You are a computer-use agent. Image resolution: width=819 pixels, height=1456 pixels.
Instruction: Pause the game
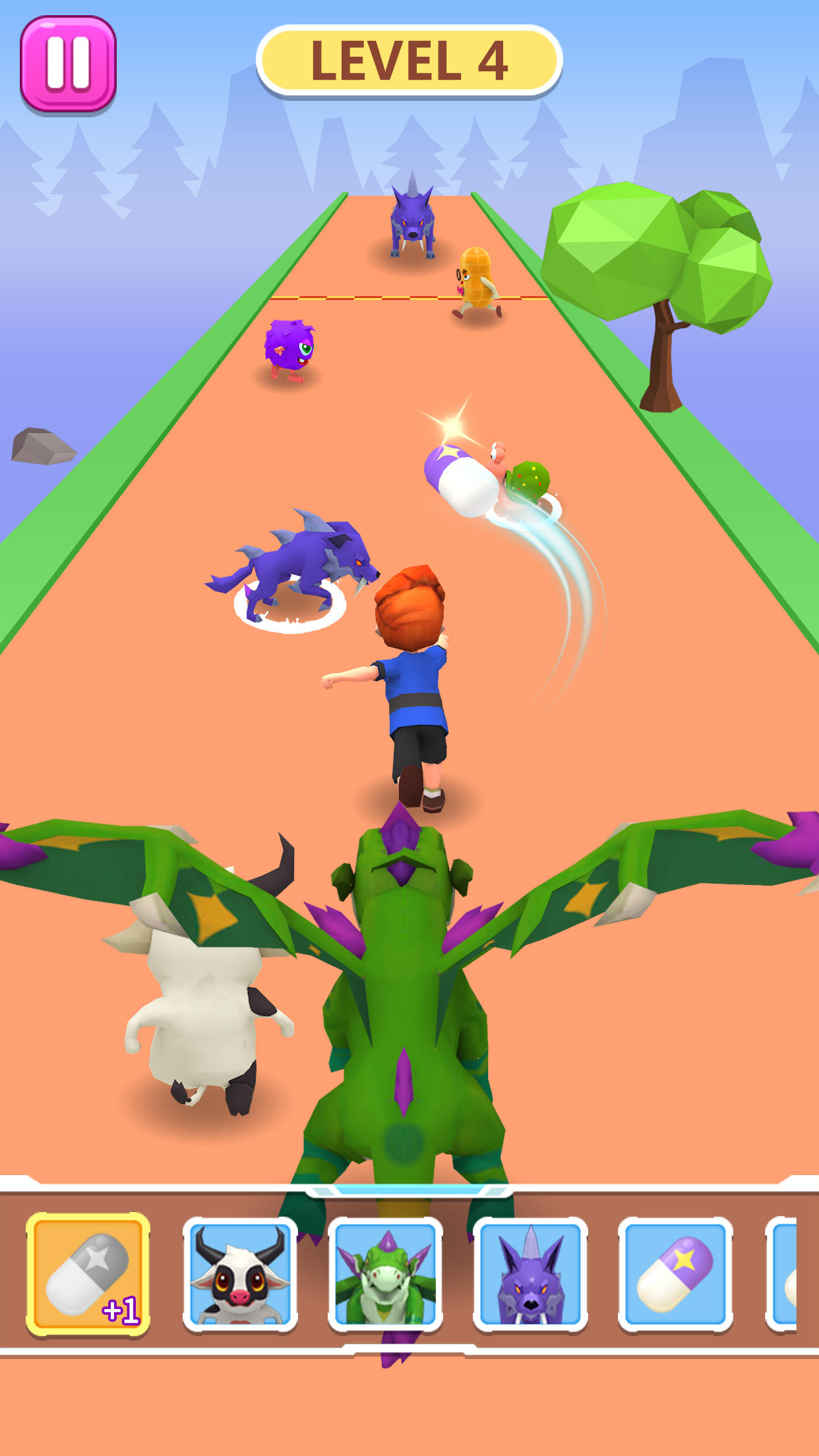click(68, 64)
